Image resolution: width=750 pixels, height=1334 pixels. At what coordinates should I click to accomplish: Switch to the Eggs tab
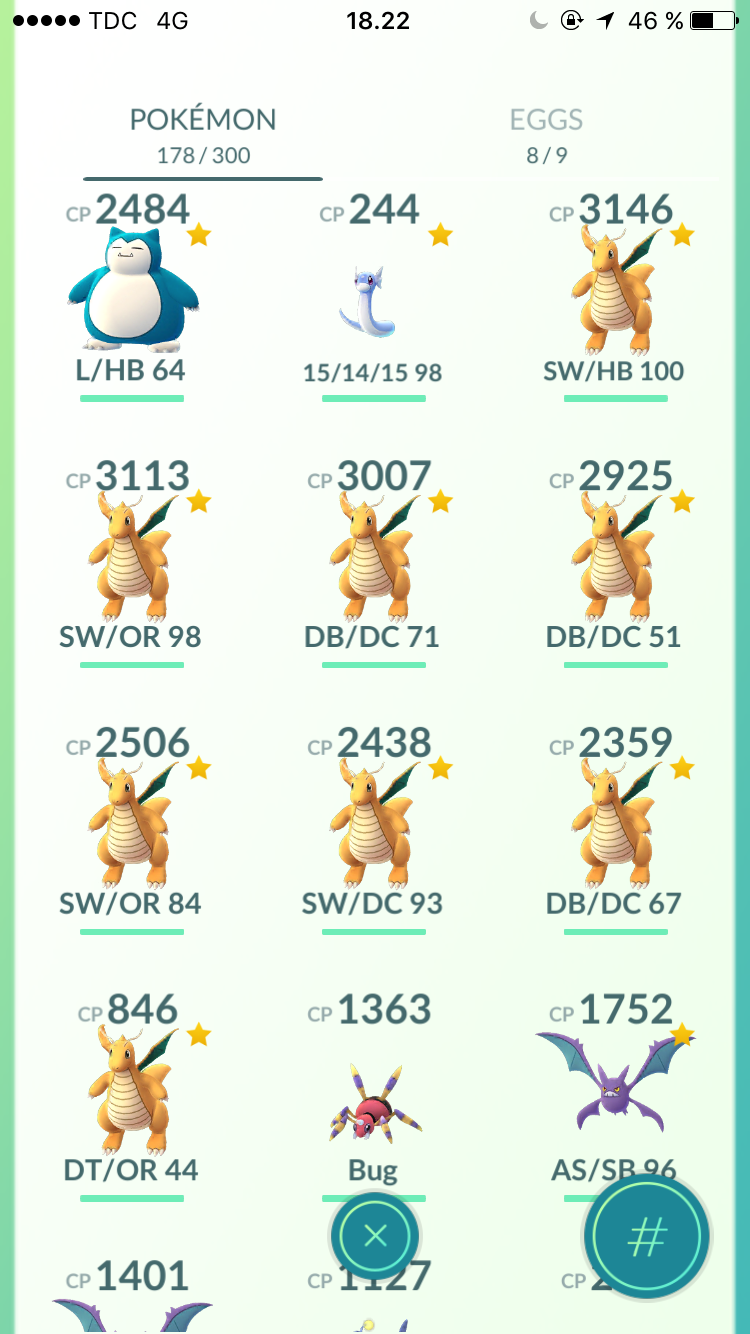(x=546, y=134)
